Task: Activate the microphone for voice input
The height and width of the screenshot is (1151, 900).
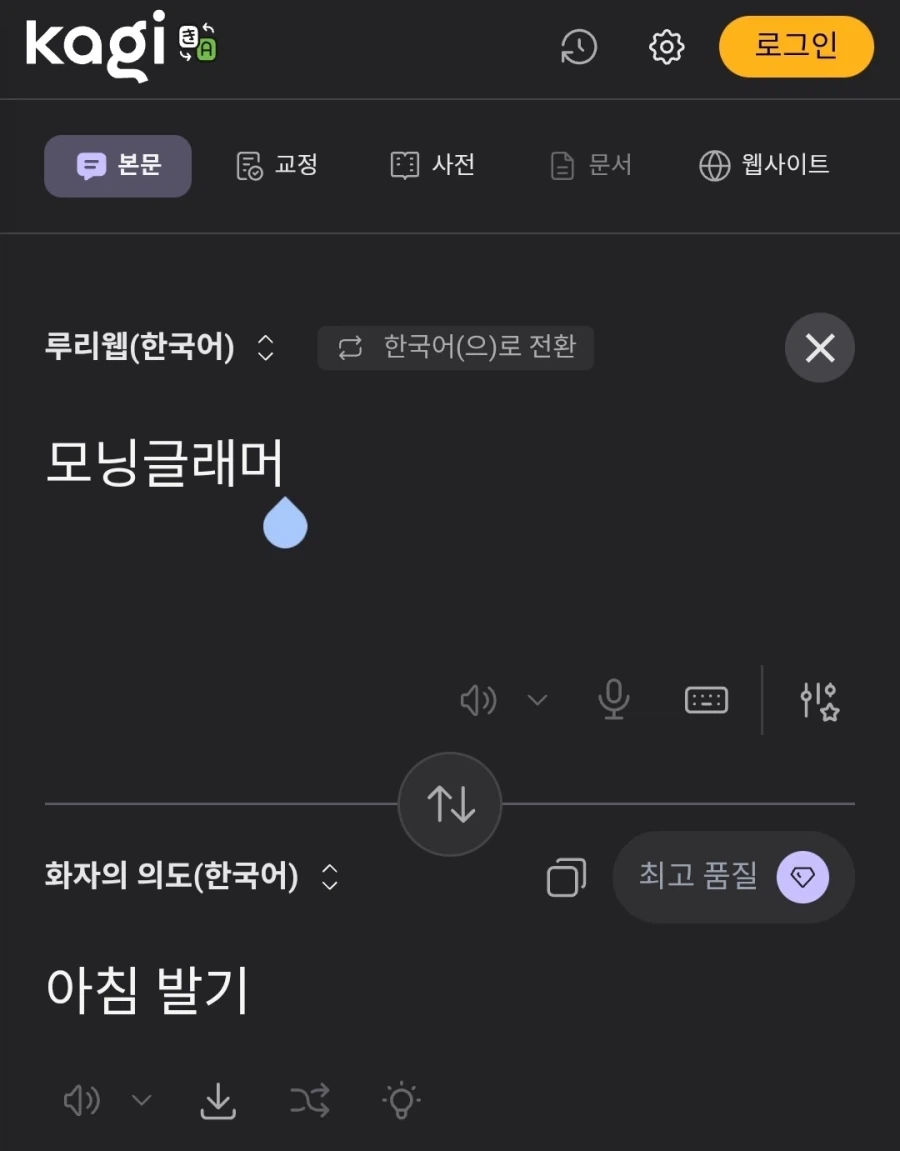Action: click(613, 700)
